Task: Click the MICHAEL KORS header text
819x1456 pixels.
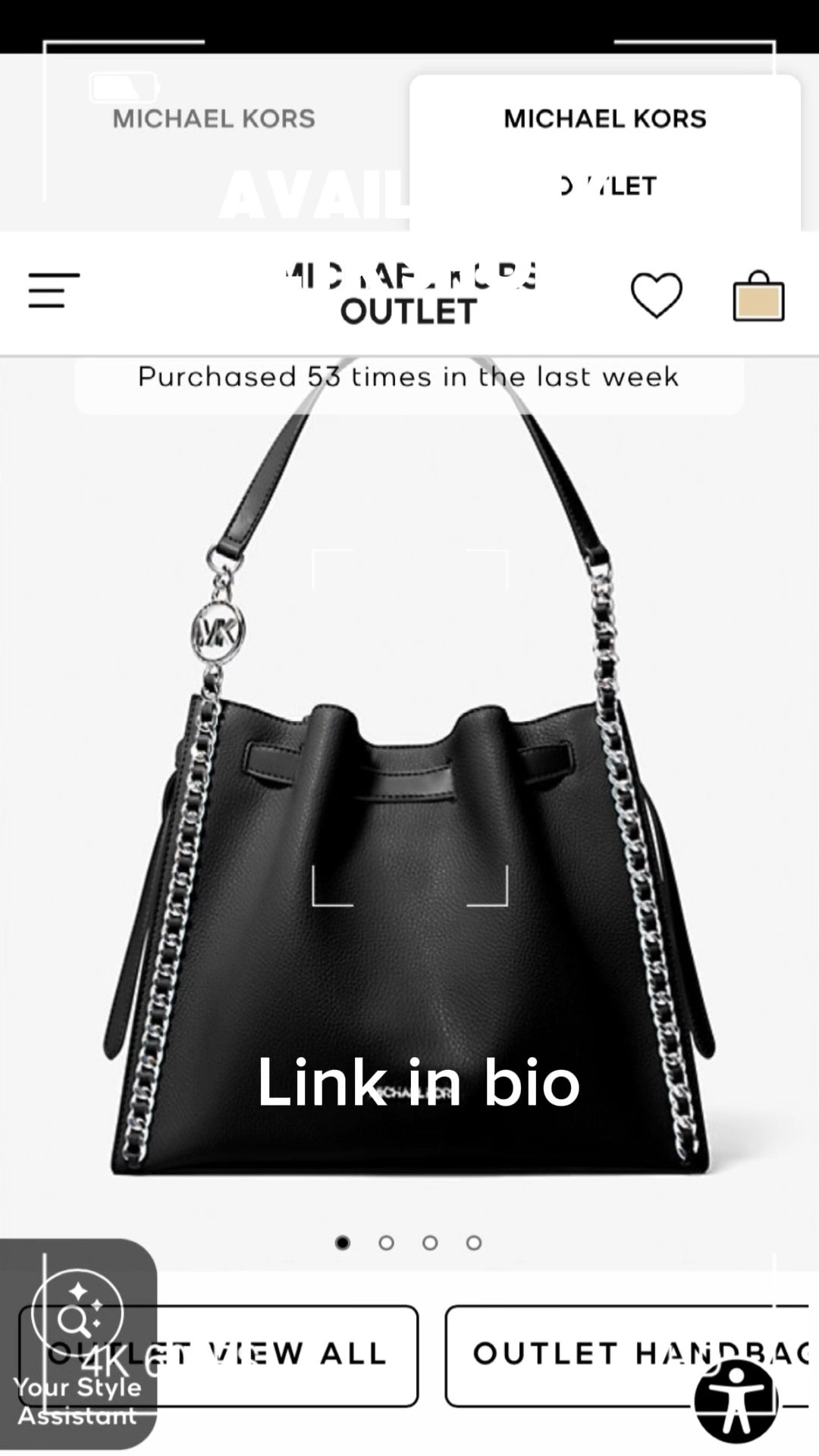Action: coord(213,118)
